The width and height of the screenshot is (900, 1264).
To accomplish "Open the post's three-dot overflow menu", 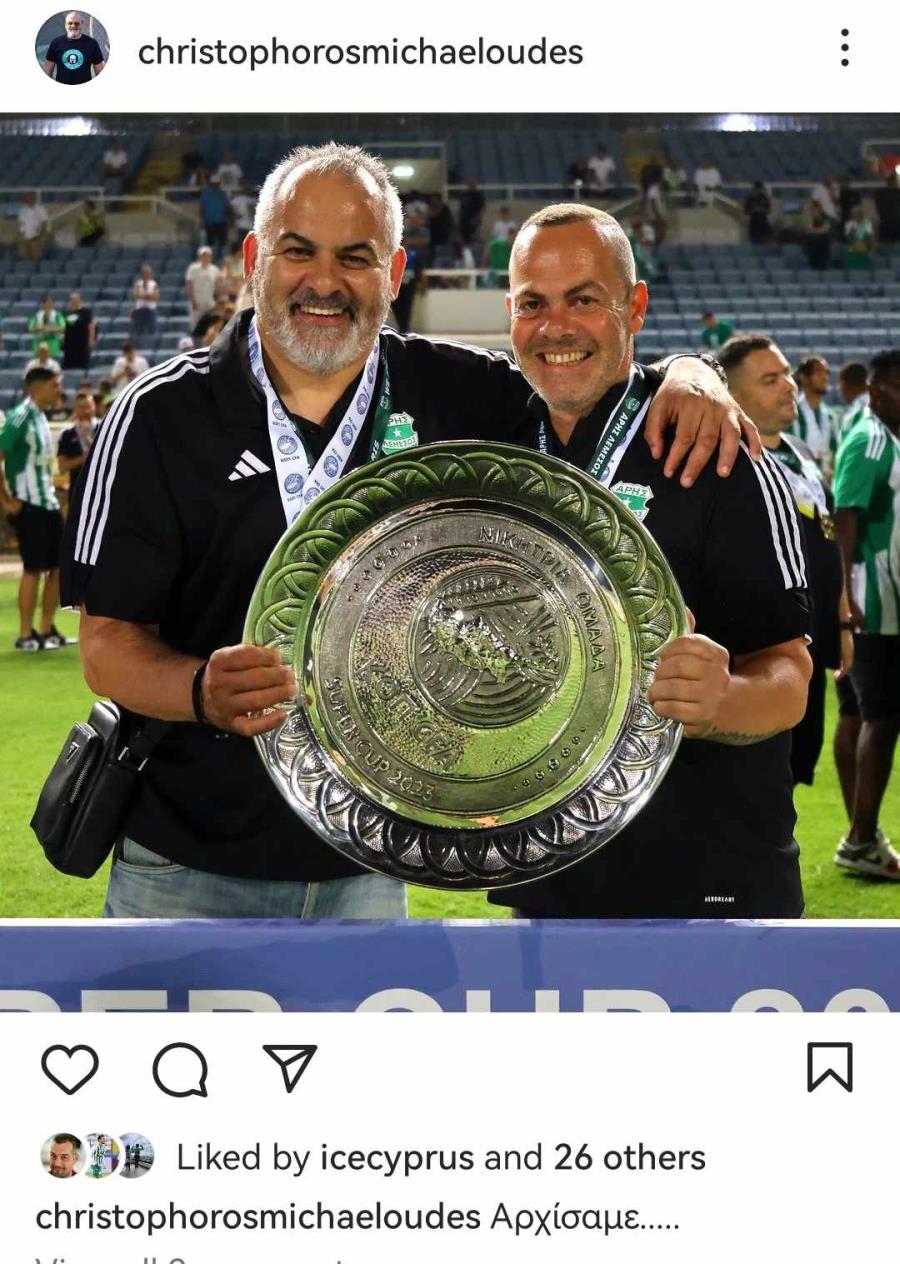I will (845, 48).
